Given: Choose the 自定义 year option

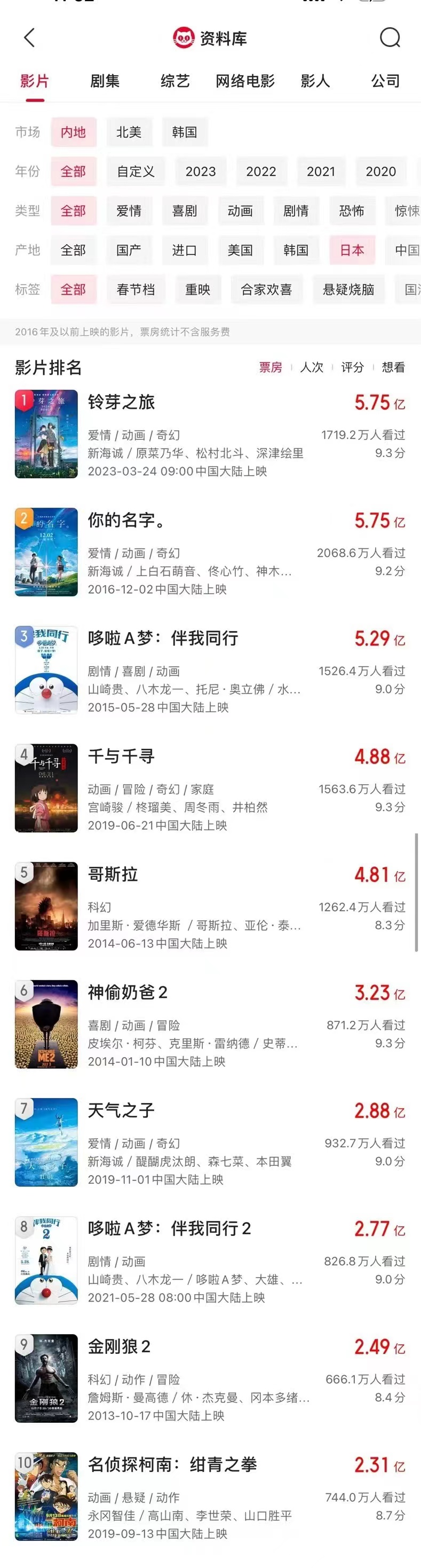Looking at the screenshot, I should pyautogui.click(x=136, y=172).
